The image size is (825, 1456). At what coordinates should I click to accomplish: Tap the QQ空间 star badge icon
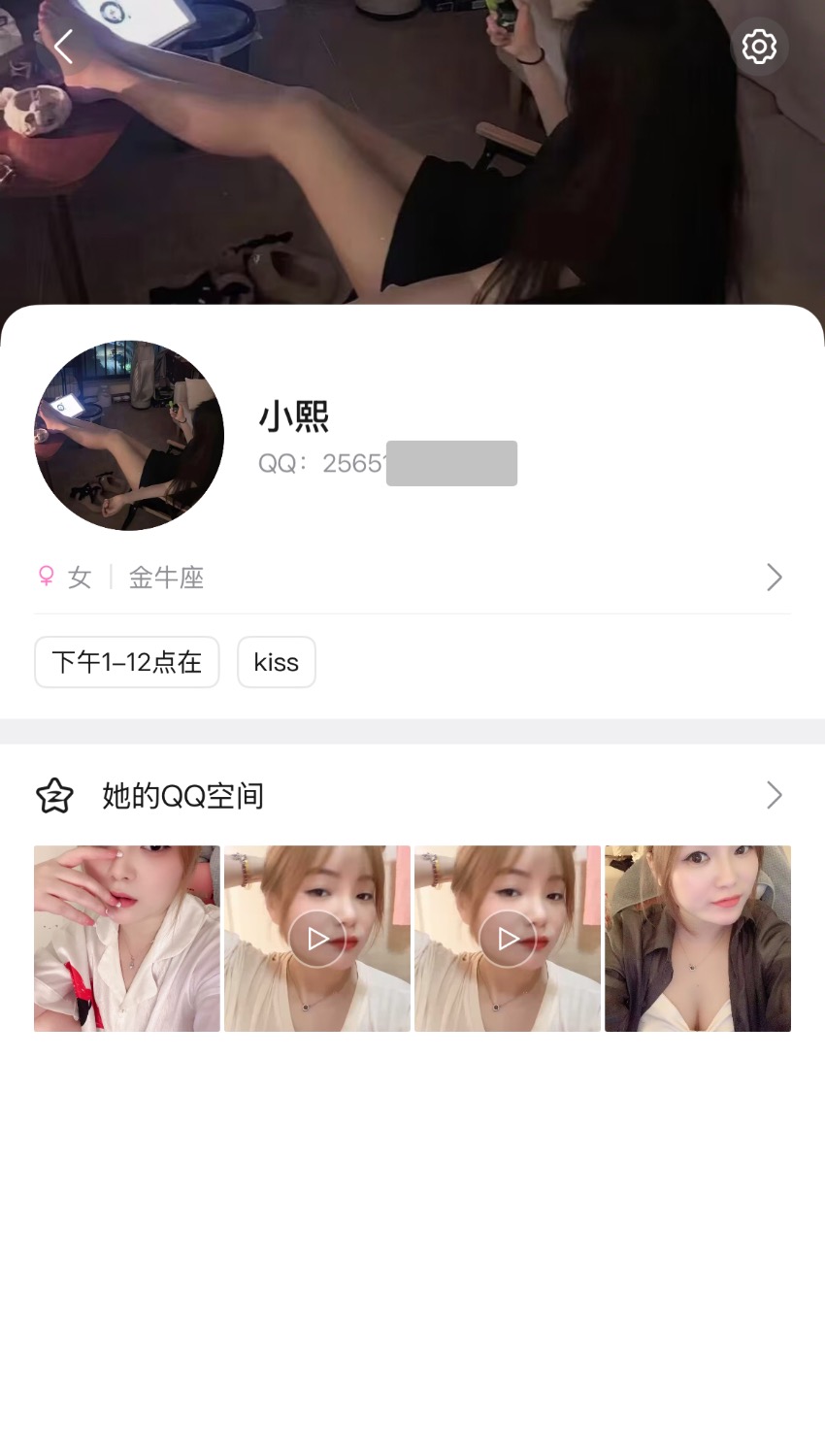(55, 795)
